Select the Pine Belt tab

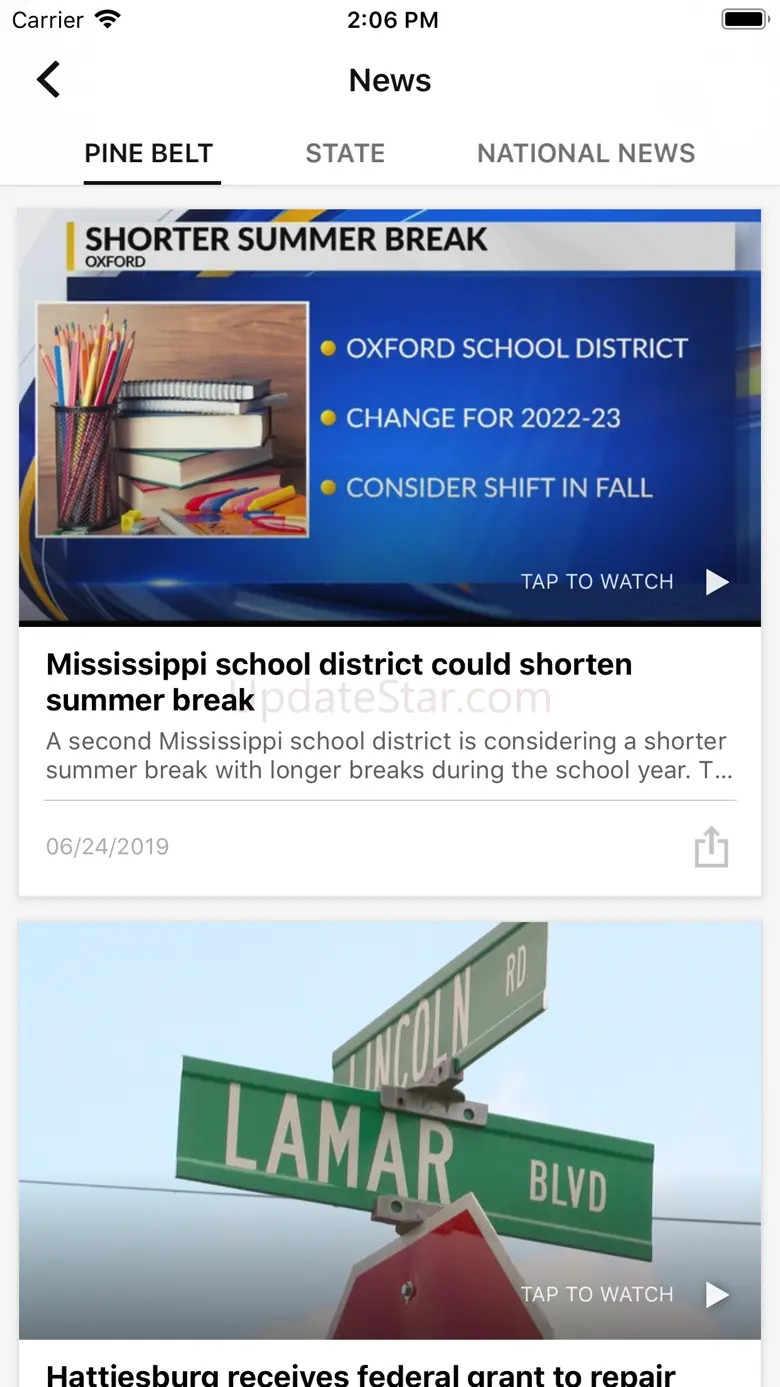149,154
